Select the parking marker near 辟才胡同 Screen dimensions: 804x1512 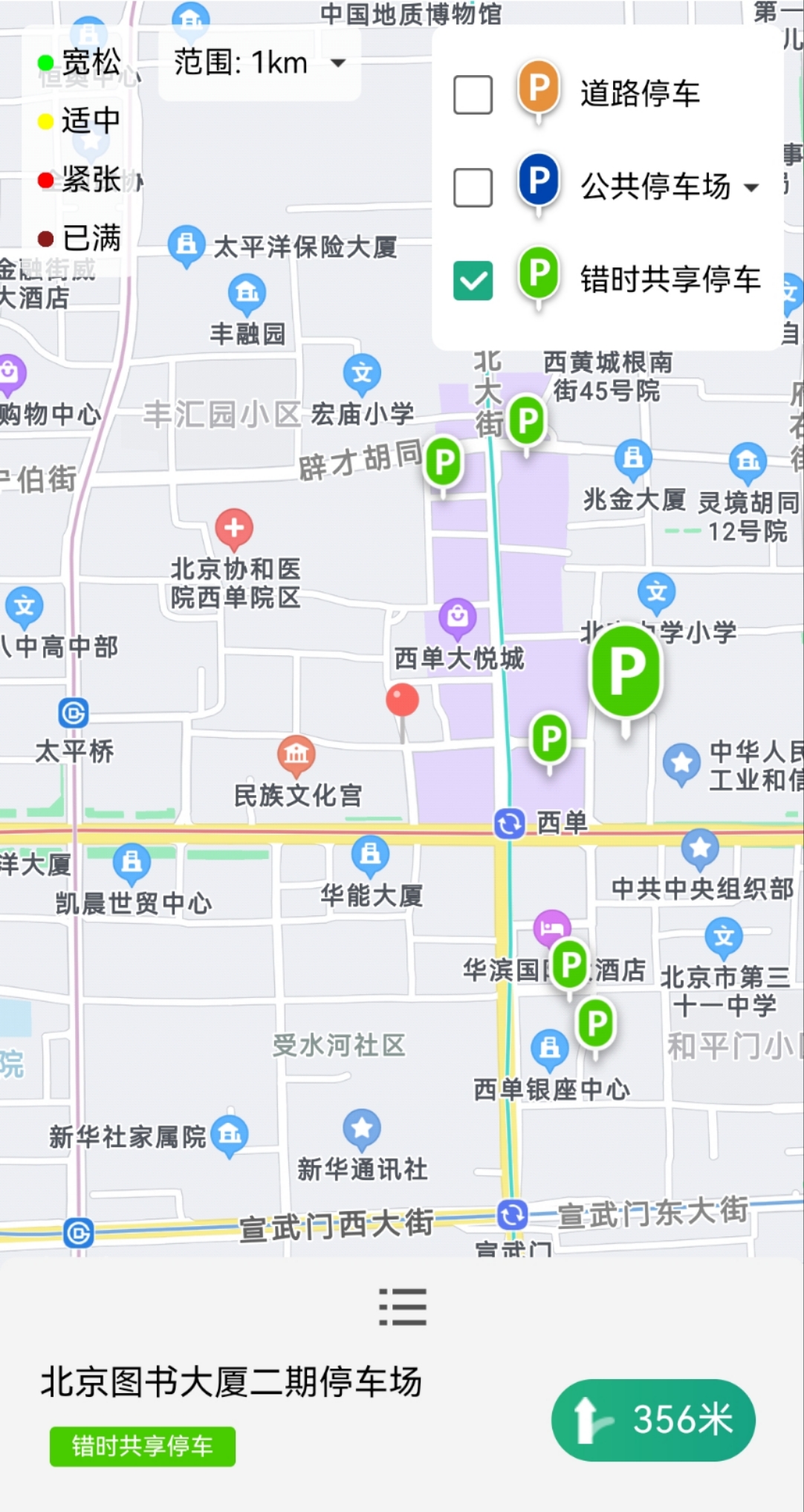pyautogui.click(x=444, y=461)
